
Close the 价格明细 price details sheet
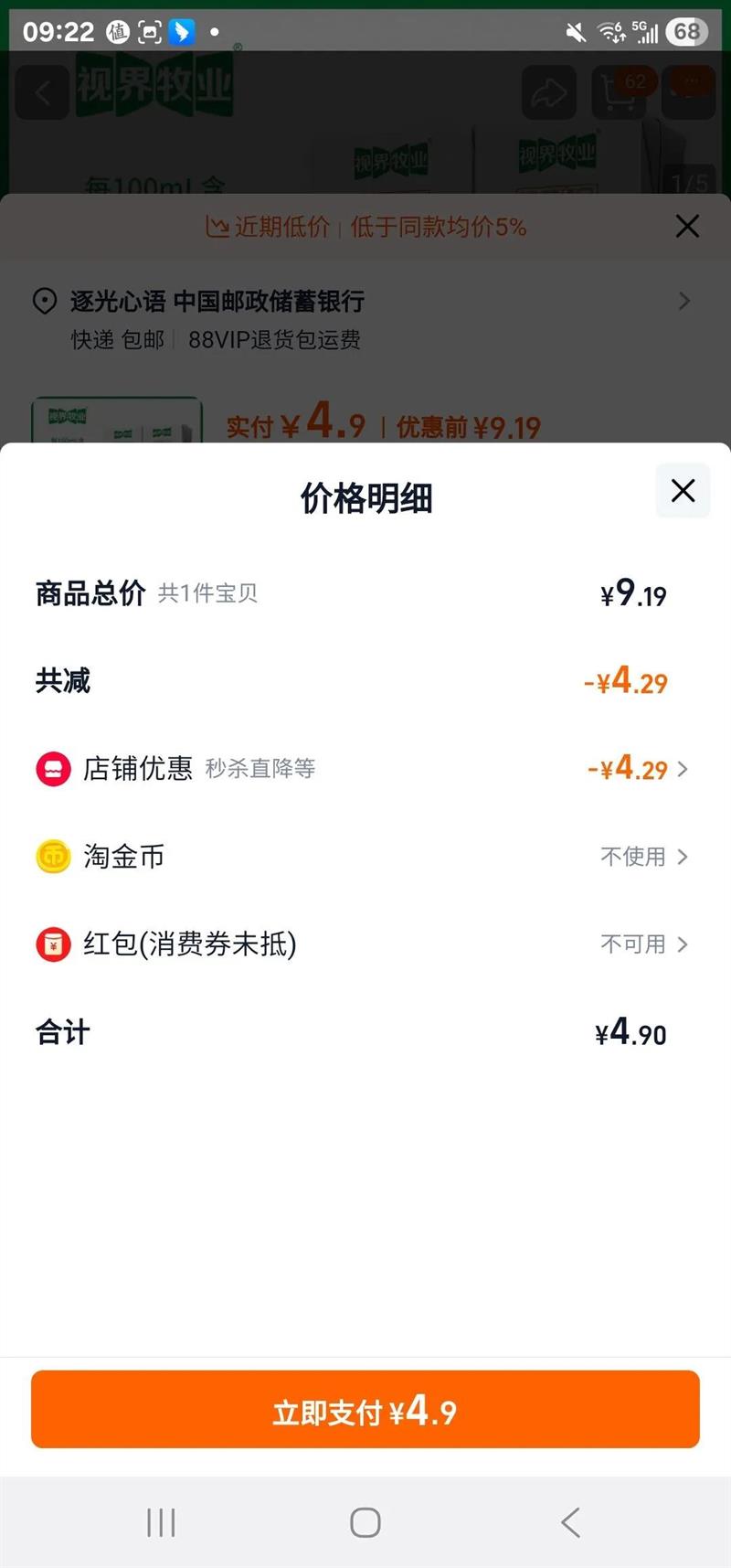(x=683, y=491)
